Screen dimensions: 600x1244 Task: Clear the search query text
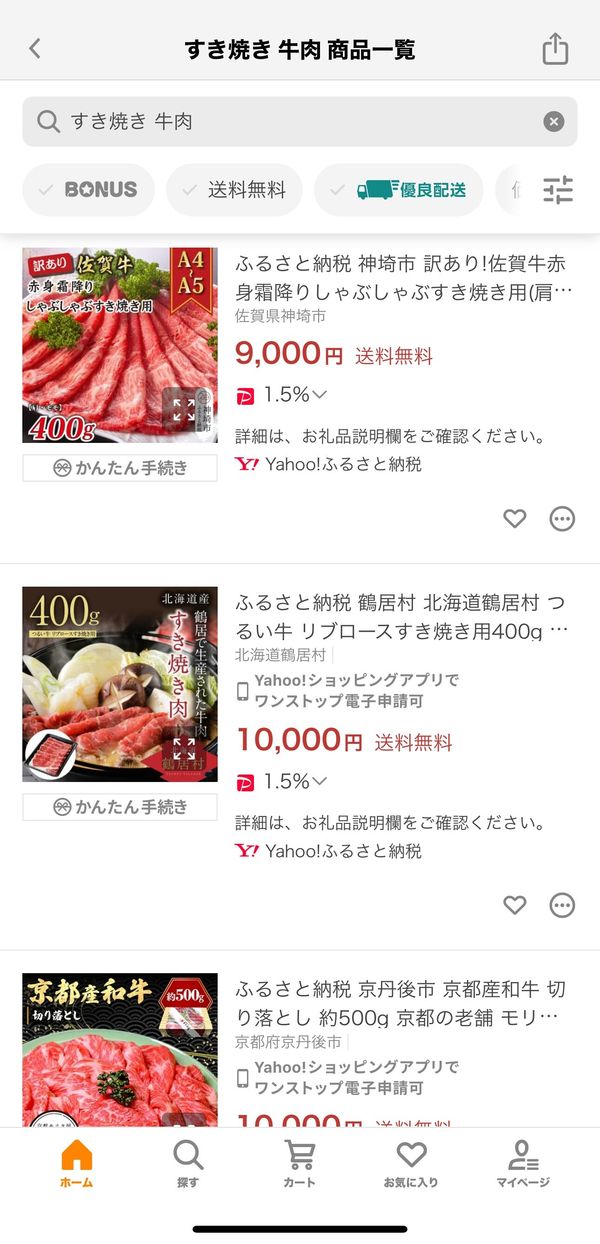pos(554,122)
